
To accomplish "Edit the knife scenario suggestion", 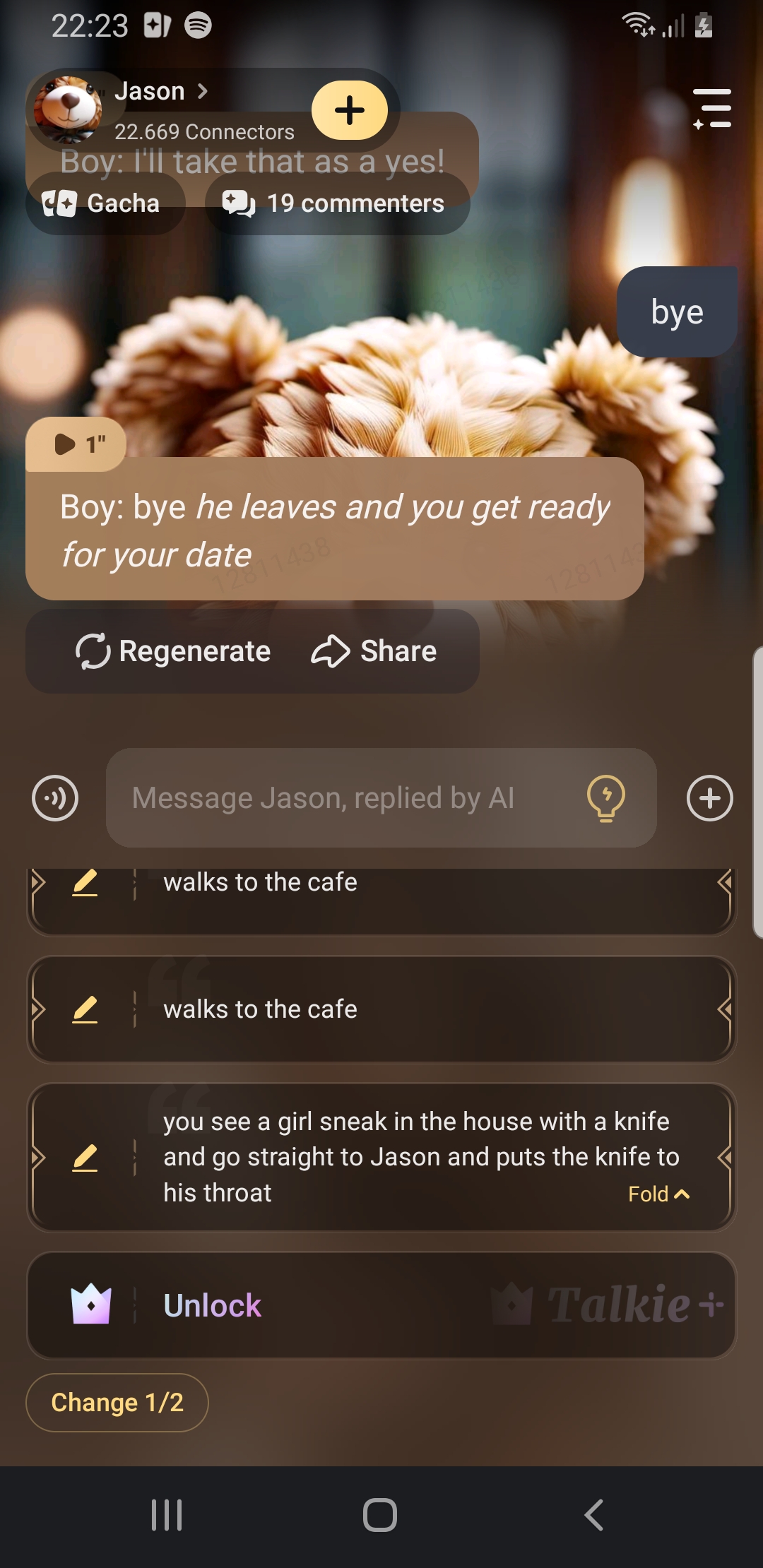I will 85,1158.
